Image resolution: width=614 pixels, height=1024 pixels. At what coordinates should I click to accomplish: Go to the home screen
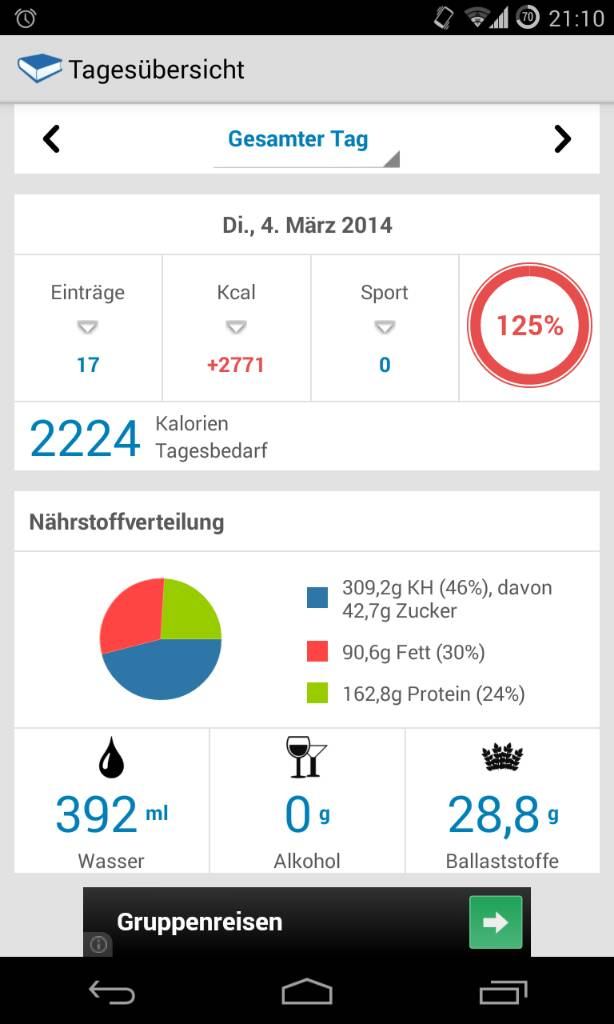click(307, 991)
